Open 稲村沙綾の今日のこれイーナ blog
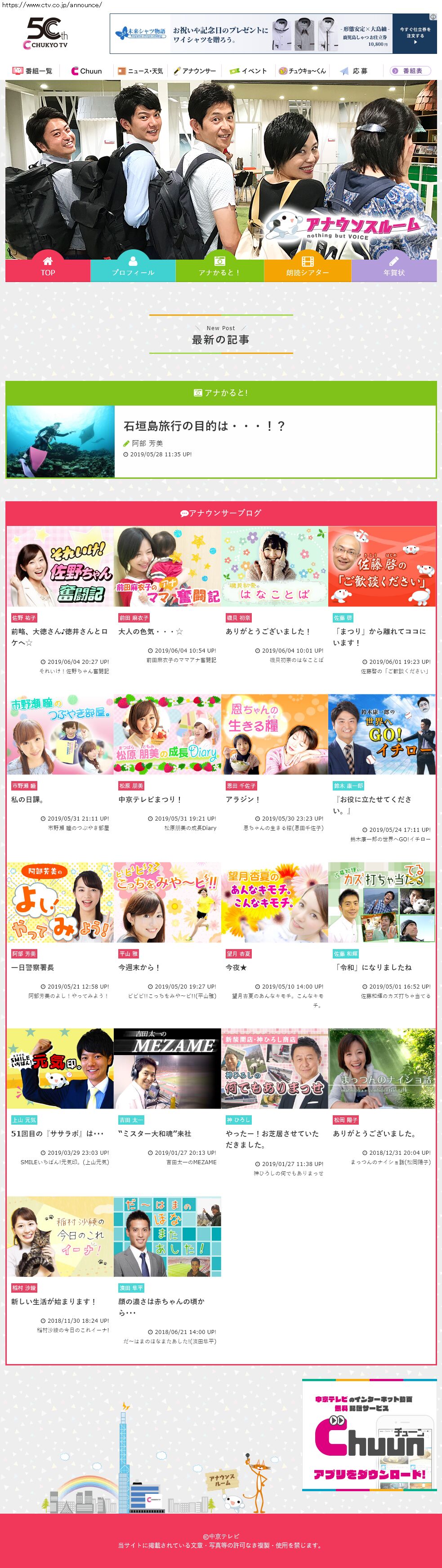Viewport: 442px width, 1568px height. click(x=60, y=1236)
